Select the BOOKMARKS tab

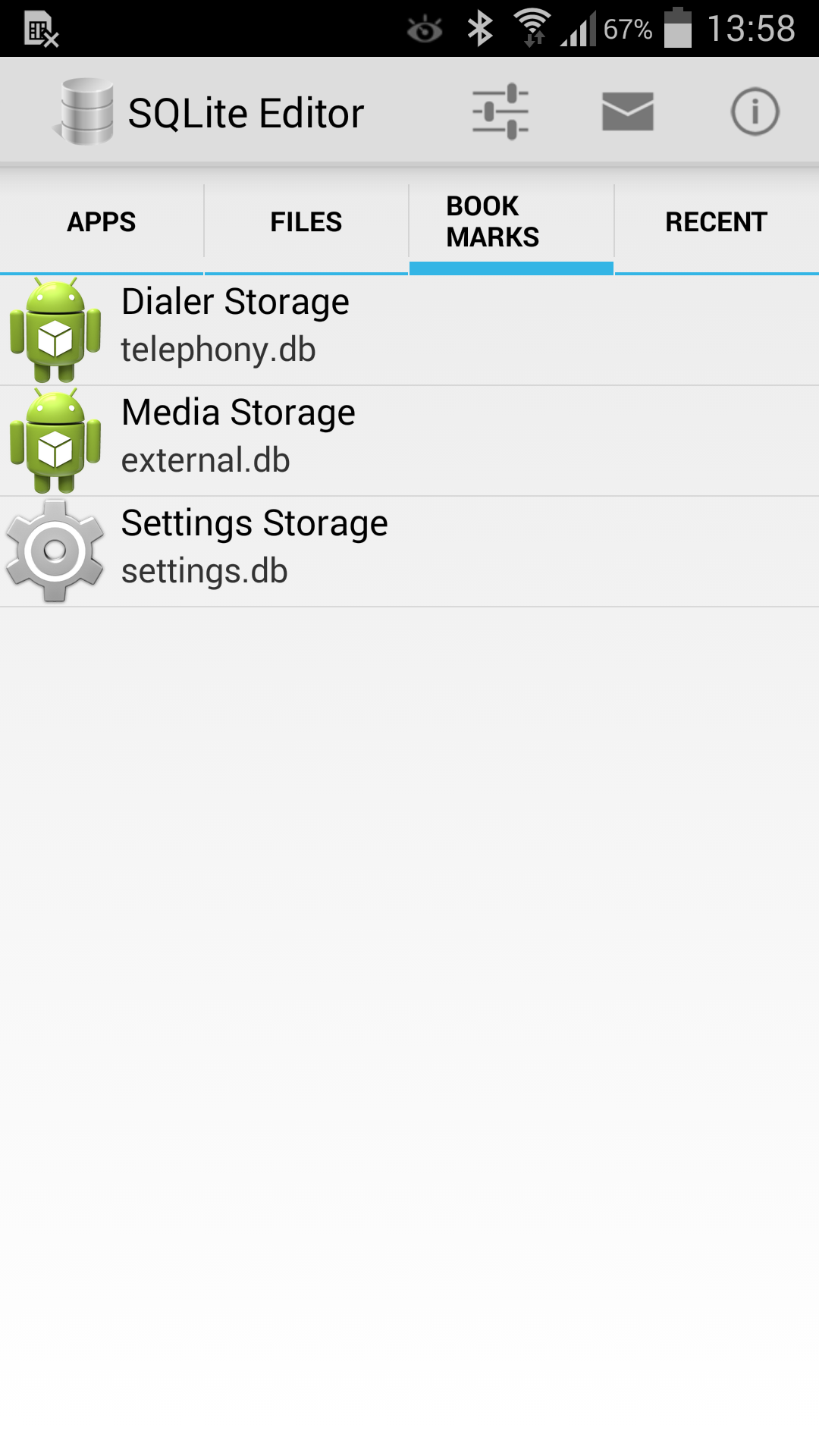click(511, 221)
